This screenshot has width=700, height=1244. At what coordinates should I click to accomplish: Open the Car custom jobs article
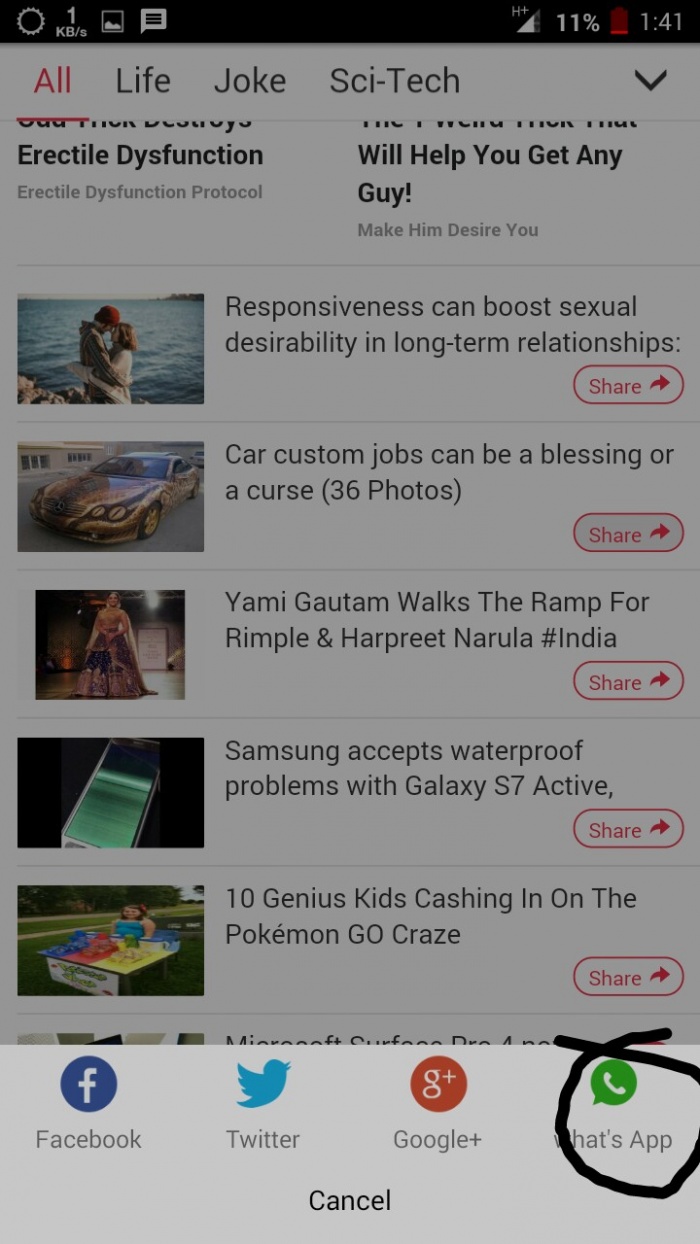tap(448, 472)
